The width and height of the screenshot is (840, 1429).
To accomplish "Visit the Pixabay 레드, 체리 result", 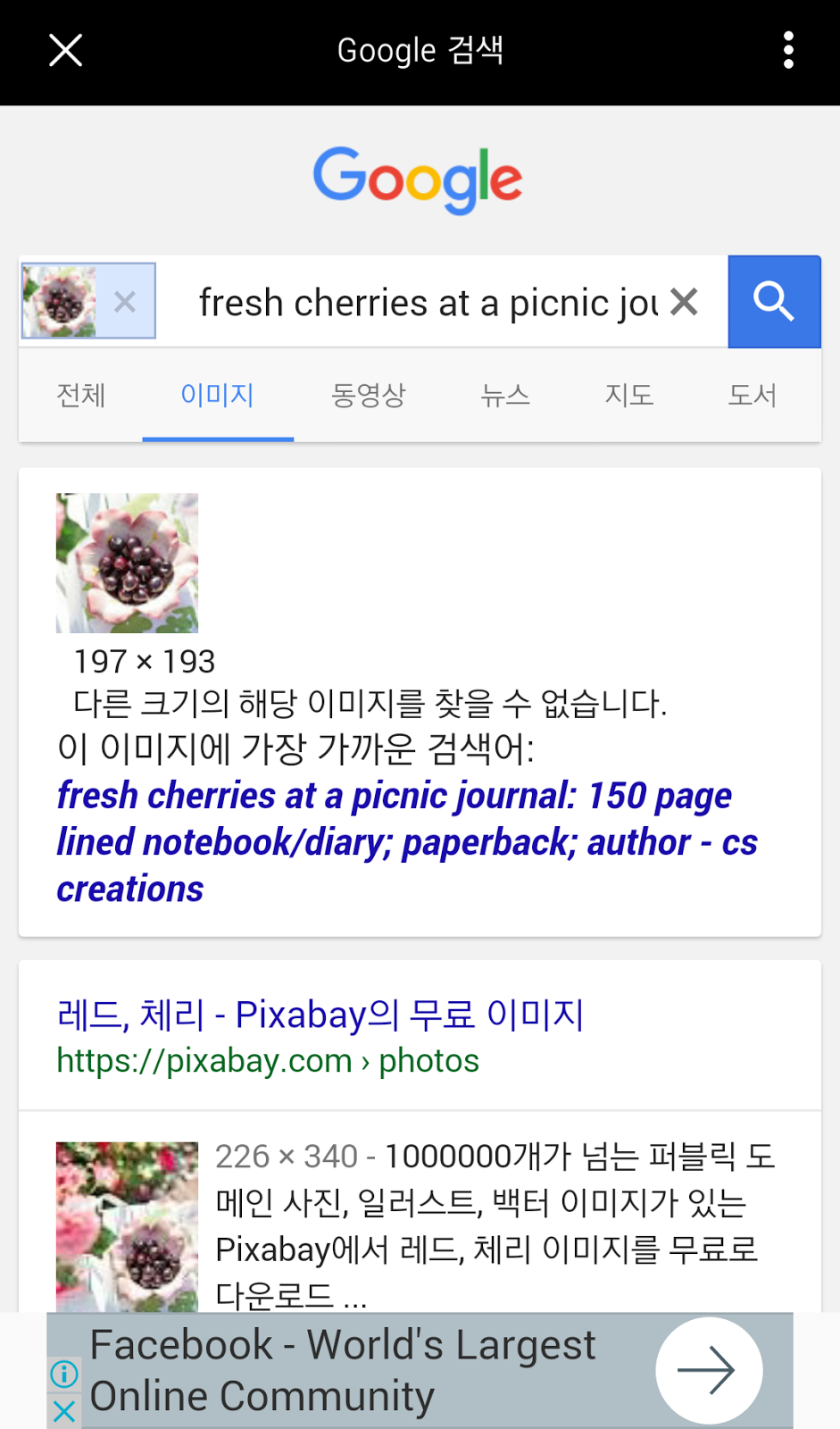I will click(x=319, y=1012).
